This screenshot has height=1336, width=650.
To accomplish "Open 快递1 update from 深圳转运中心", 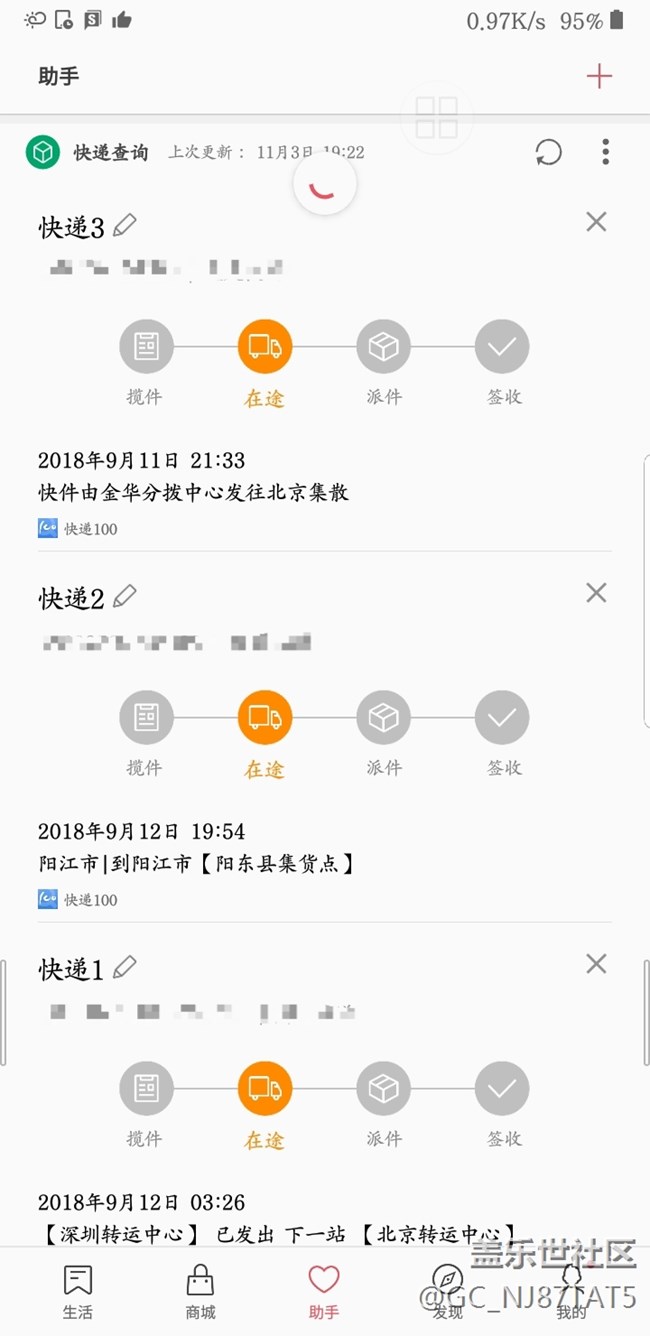I will tap(280, 1234).
